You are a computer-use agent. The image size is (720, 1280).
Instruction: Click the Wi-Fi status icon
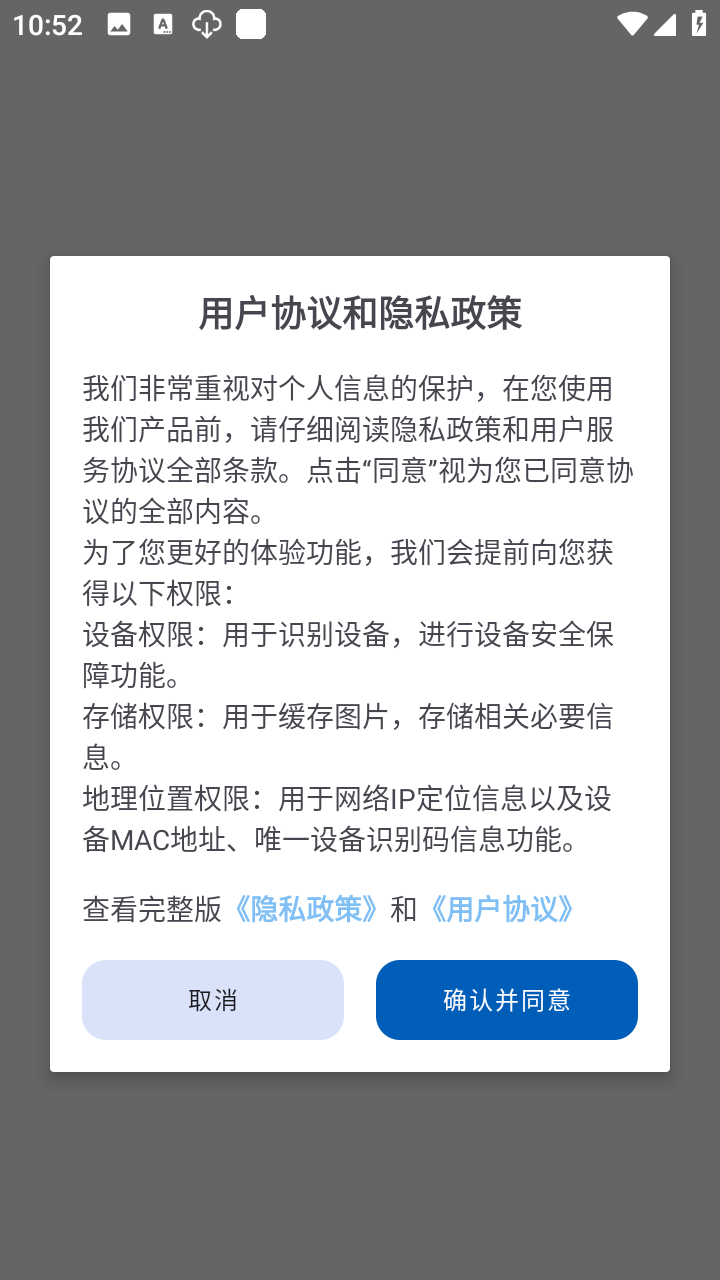click(x=630, y=24)
